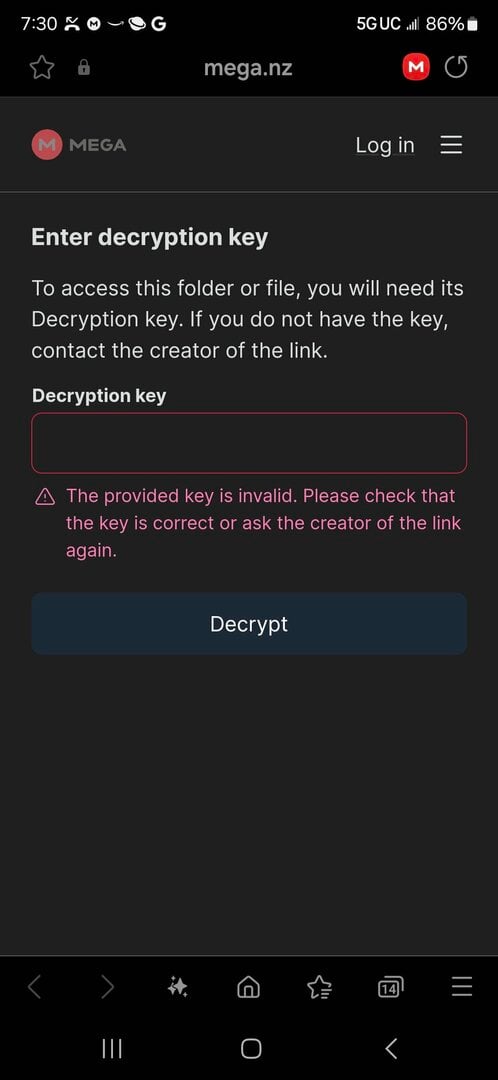Bookmark this page with the star icon
This screenshot has width=498, height=1080.
click(42, 68)
